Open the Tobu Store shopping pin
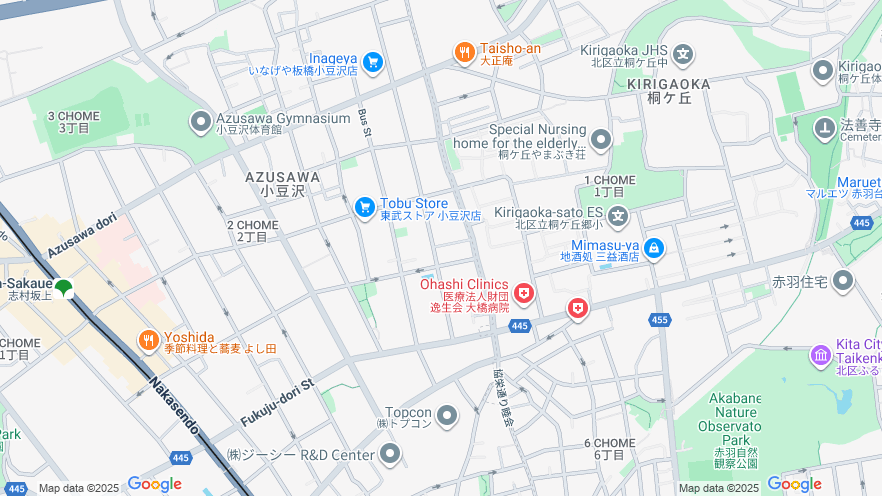The height and width of the screenshot is (496, 882). 365,207
